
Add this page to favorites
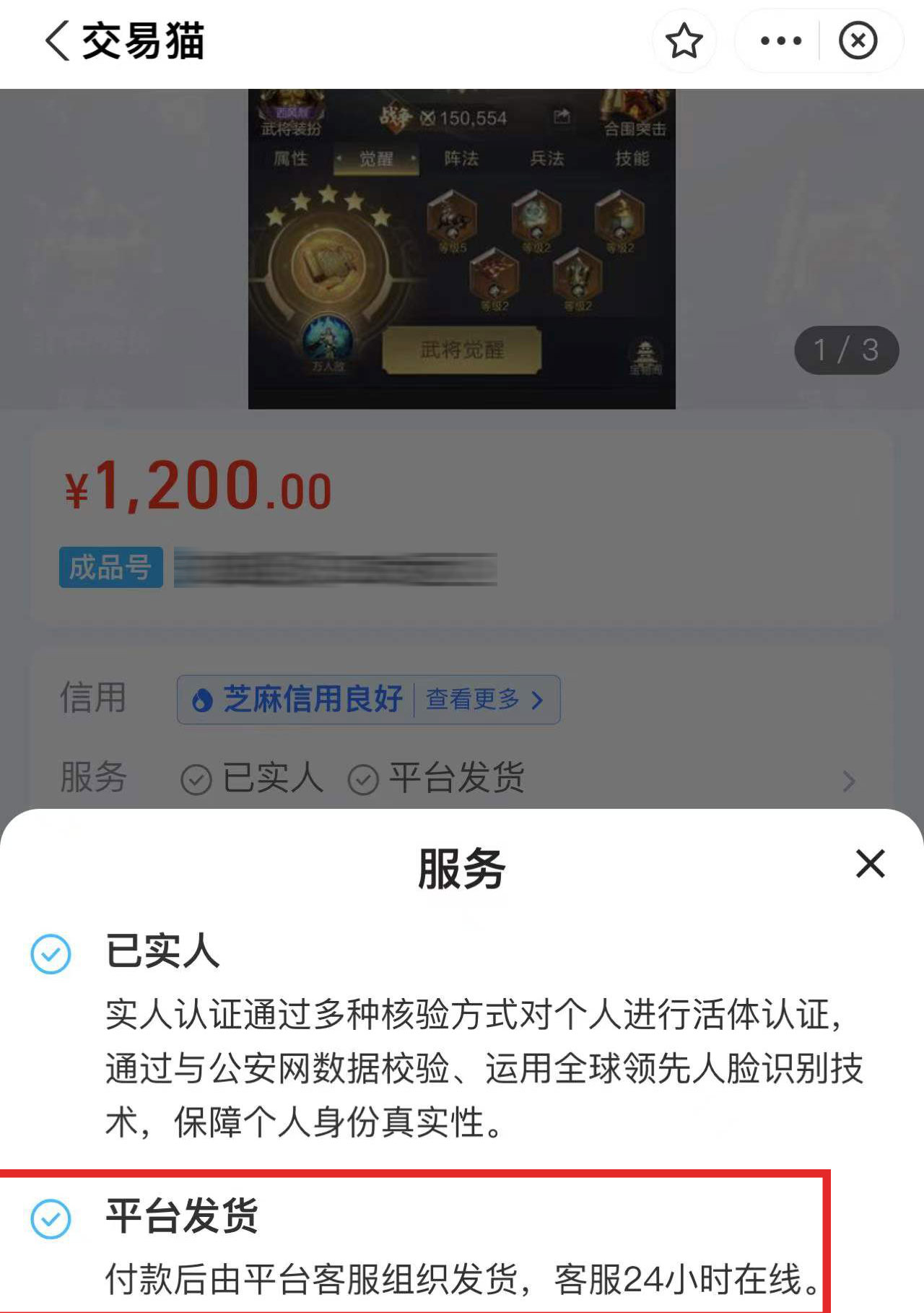click(x=684, y=40)
